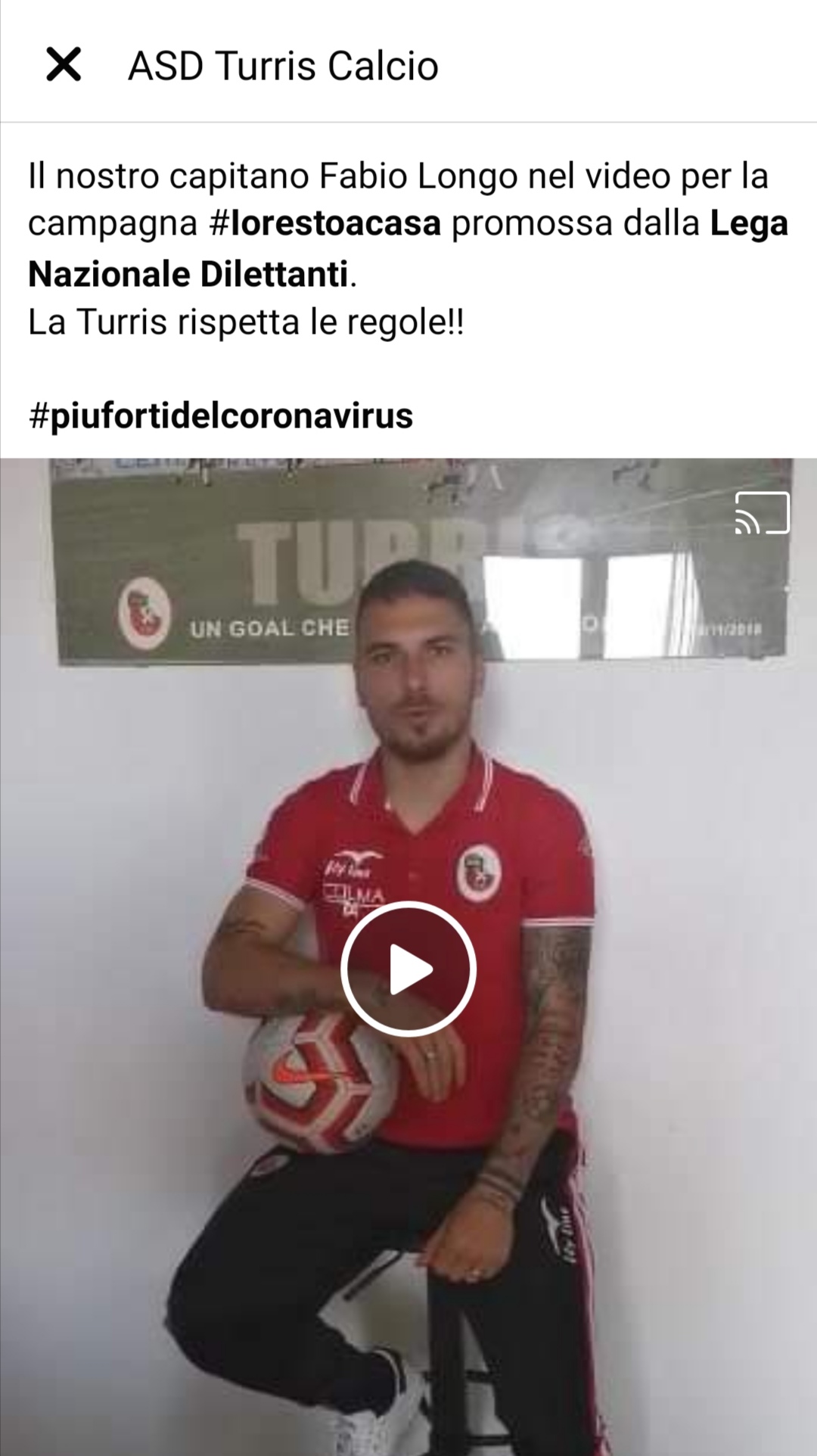
Task: Close the ASD Turris Calcio post
Action: [64, 65]
